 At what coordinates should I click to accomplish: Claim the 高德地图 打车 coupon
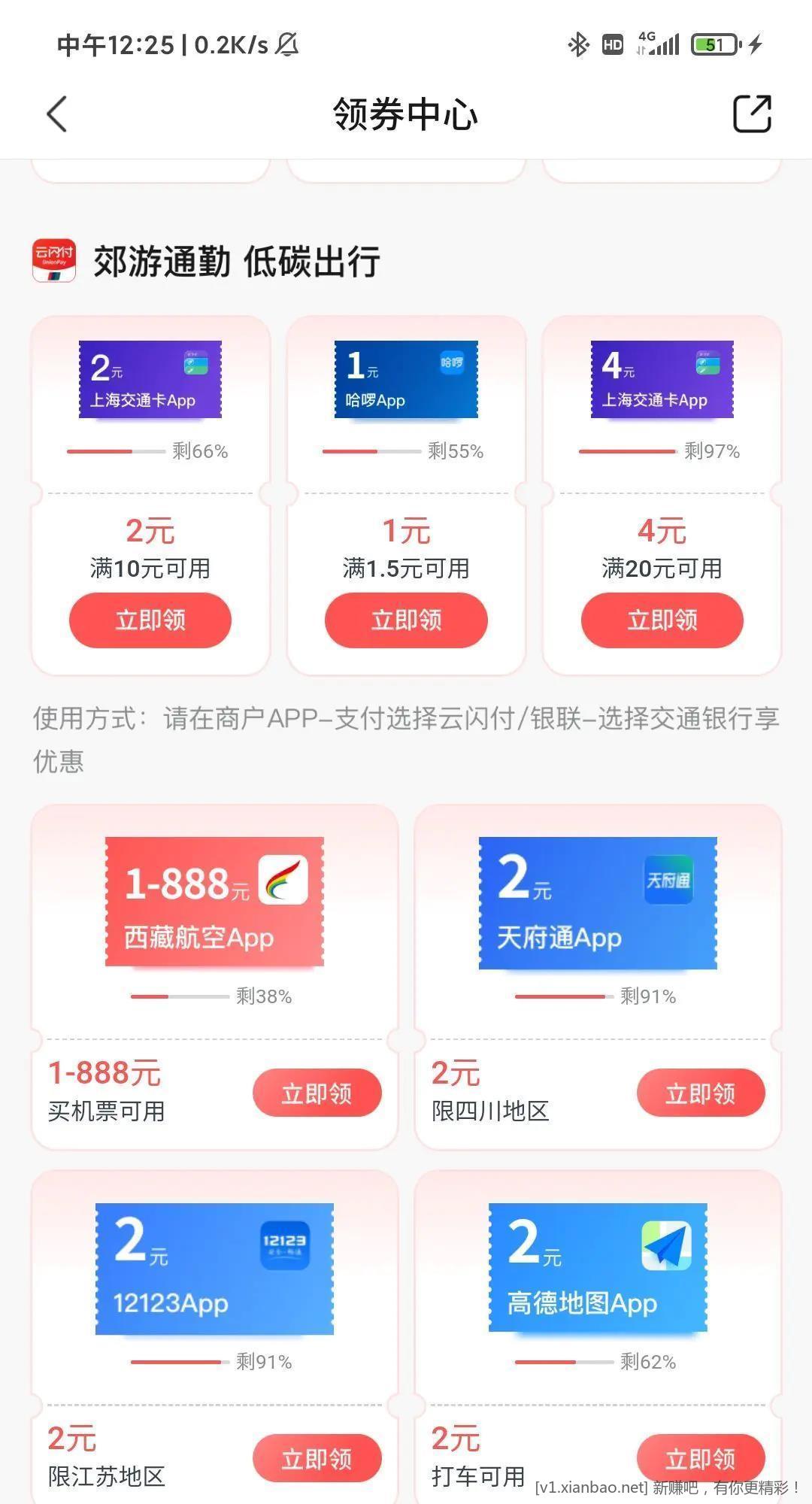tap(701, 1457)
